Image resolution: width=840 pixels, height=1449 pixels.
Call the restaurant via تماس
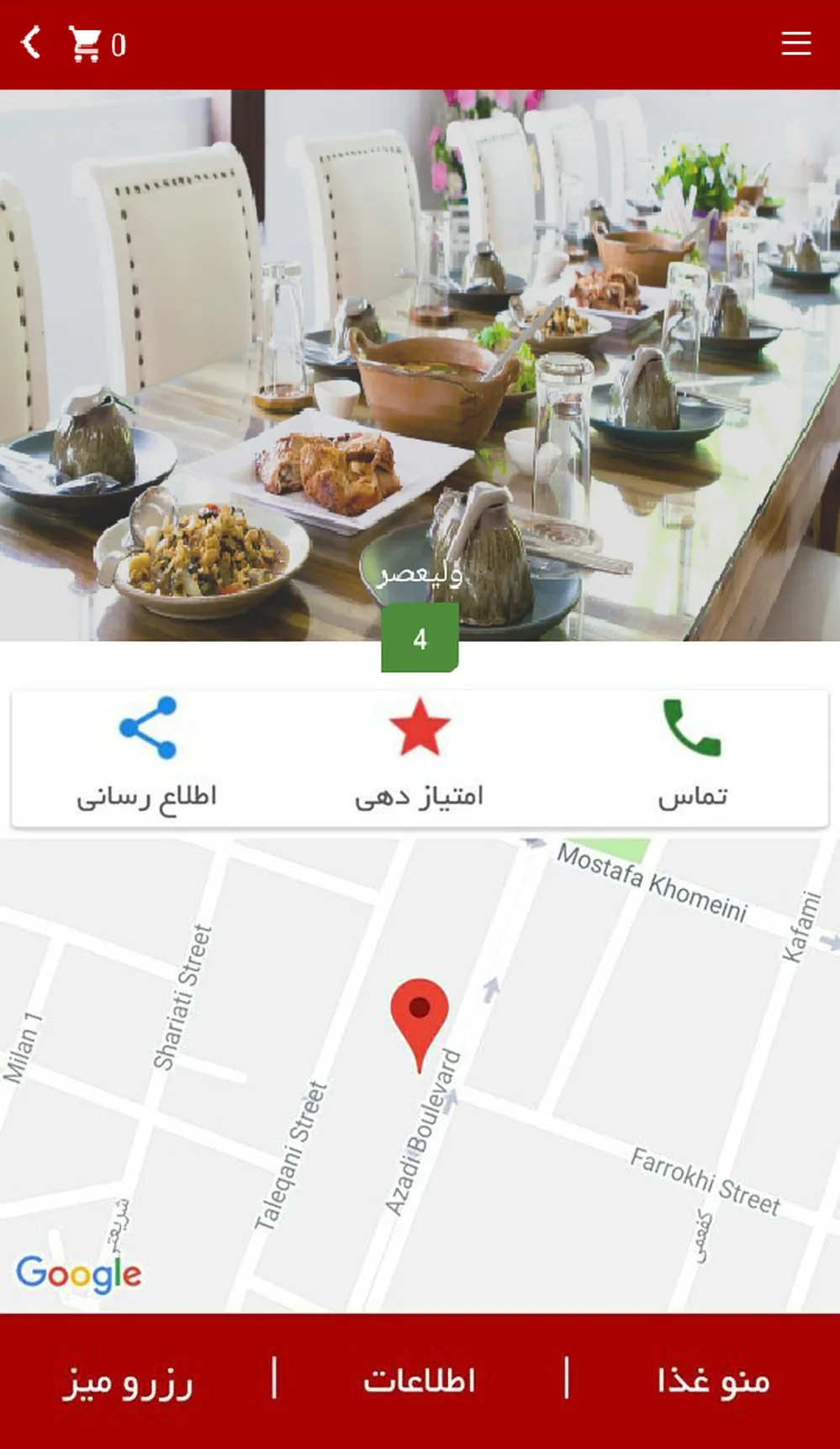coord(692,754)
